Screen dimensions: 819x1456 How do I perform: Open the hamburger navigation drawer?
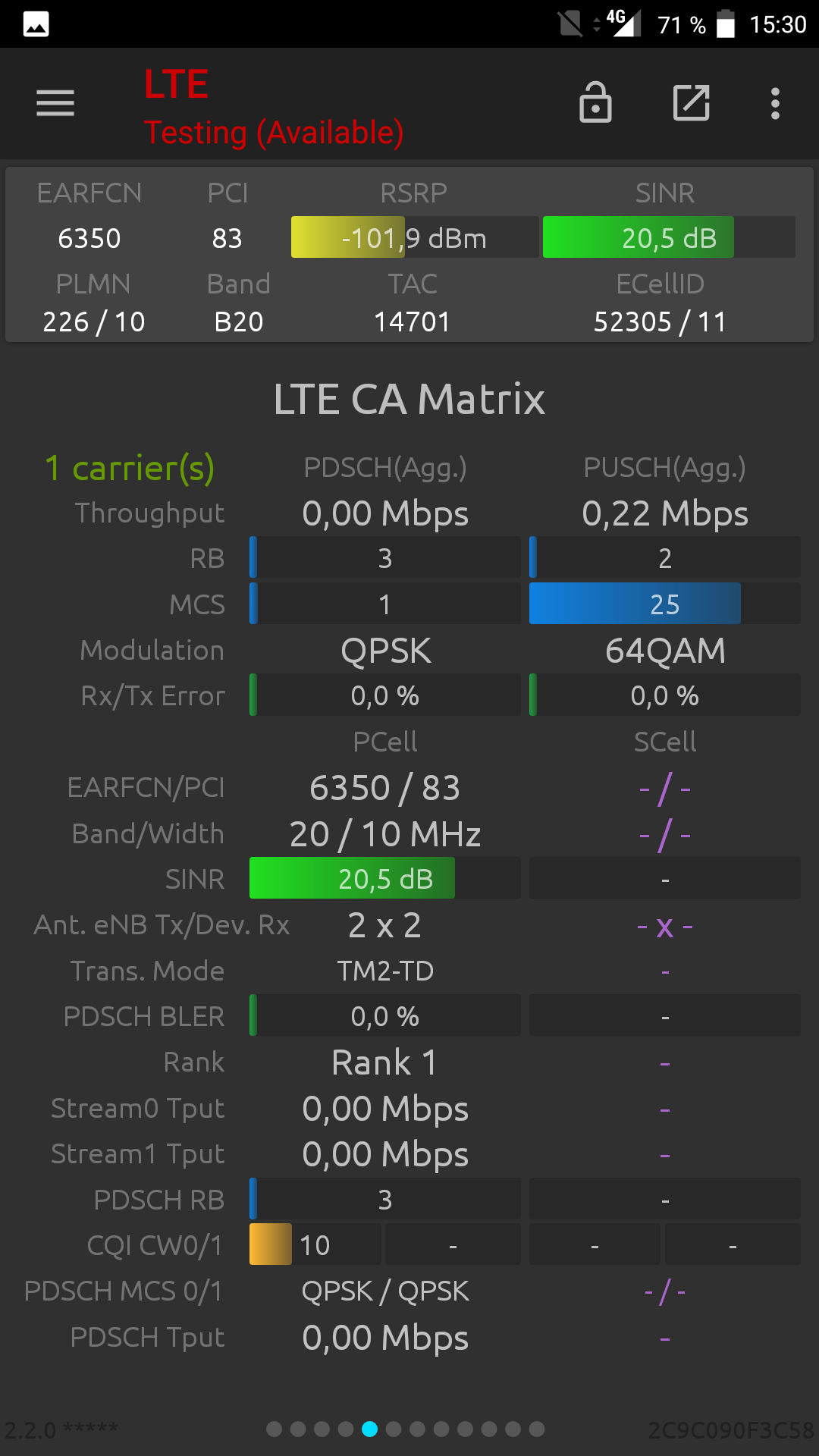[x=55, y=103]
